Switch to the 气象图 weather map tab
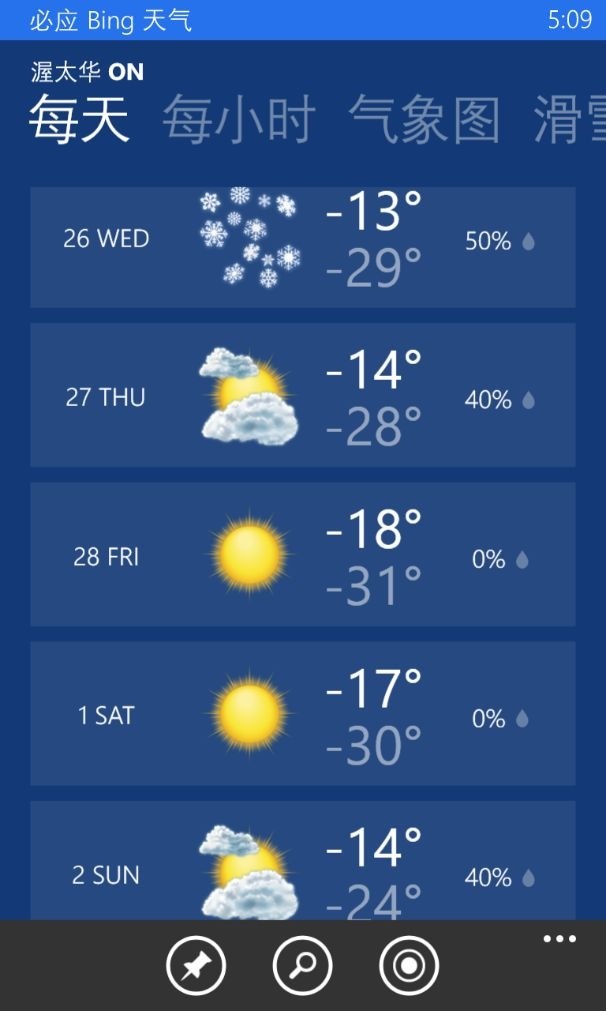606x1011 pixels. pyautogui.click(x=424, y=120)
